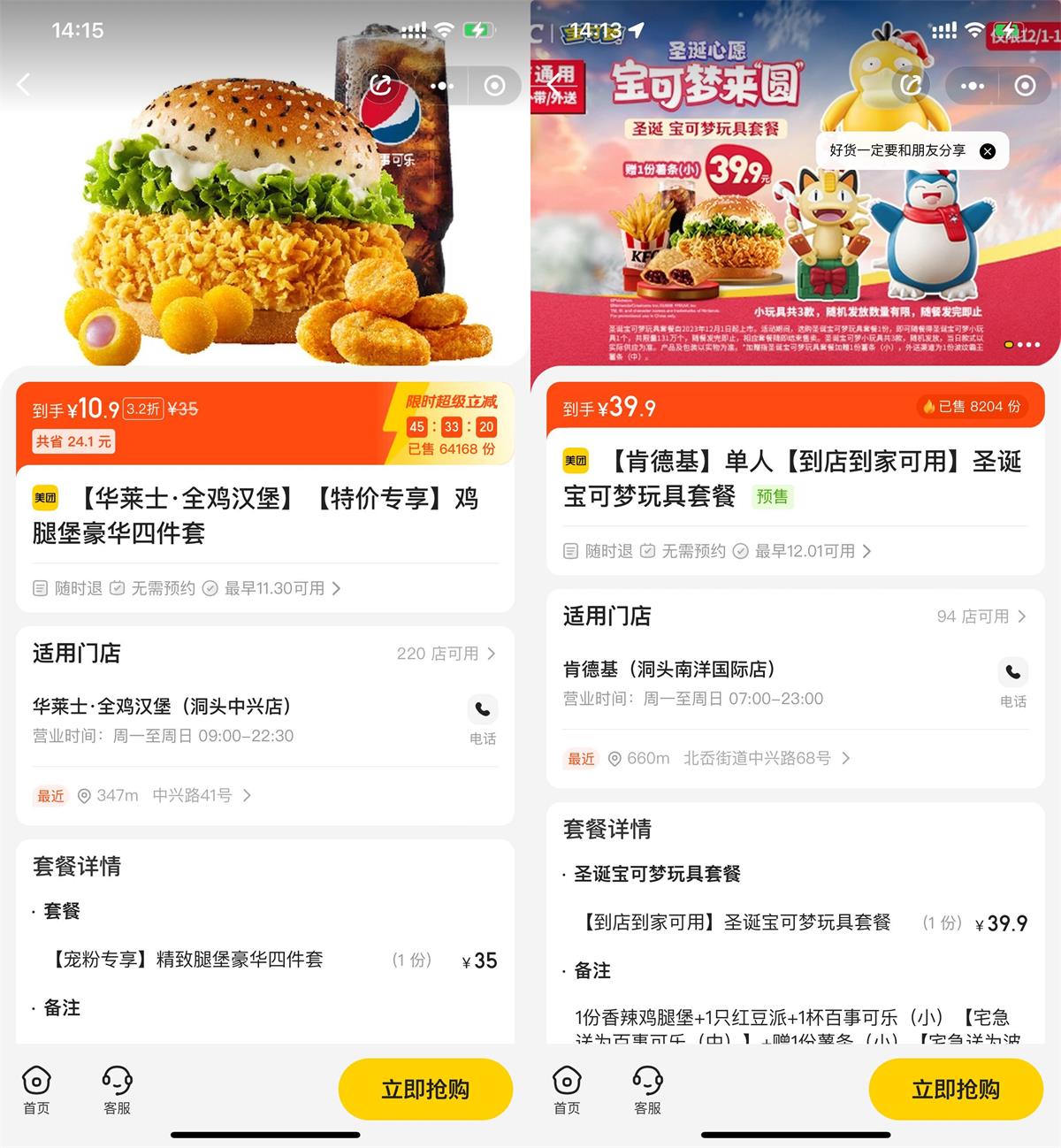
Task: Tap 立即抢购 on the KFC Pokemon deal
Action: pos(956,1090)
